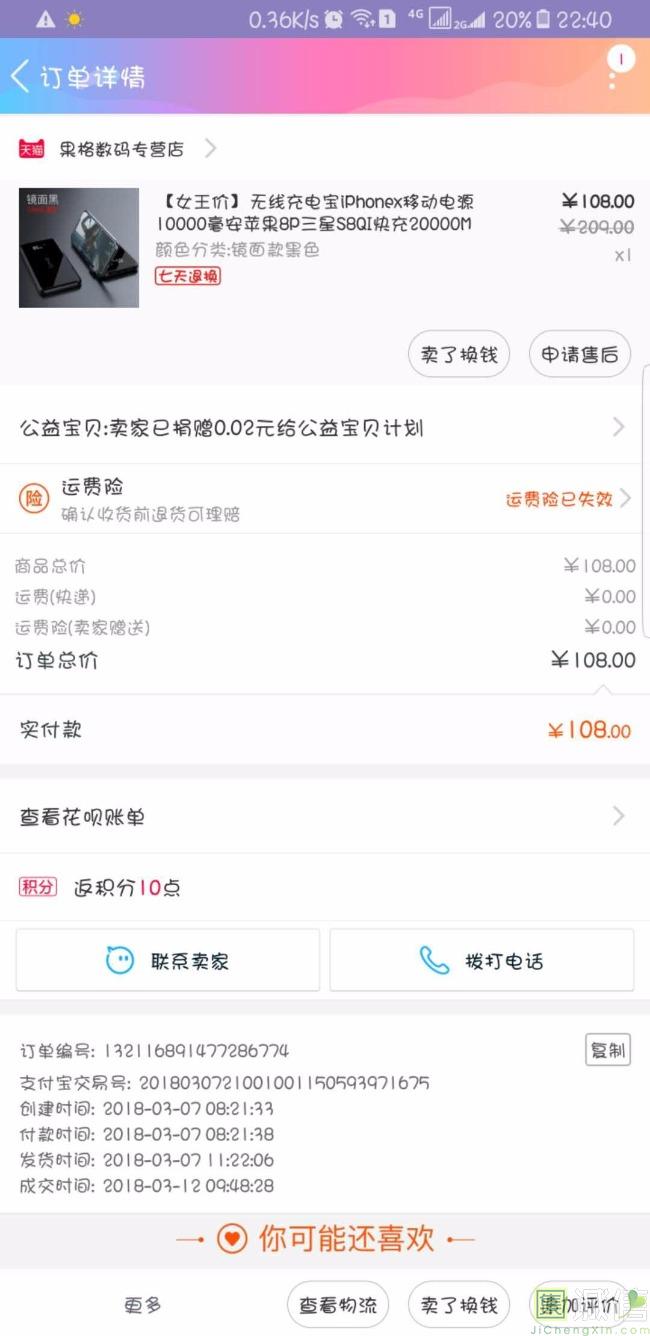The image size is (650, 1336).
Task: Open 查看花呗账单
Action: click(x=325, y=817)
